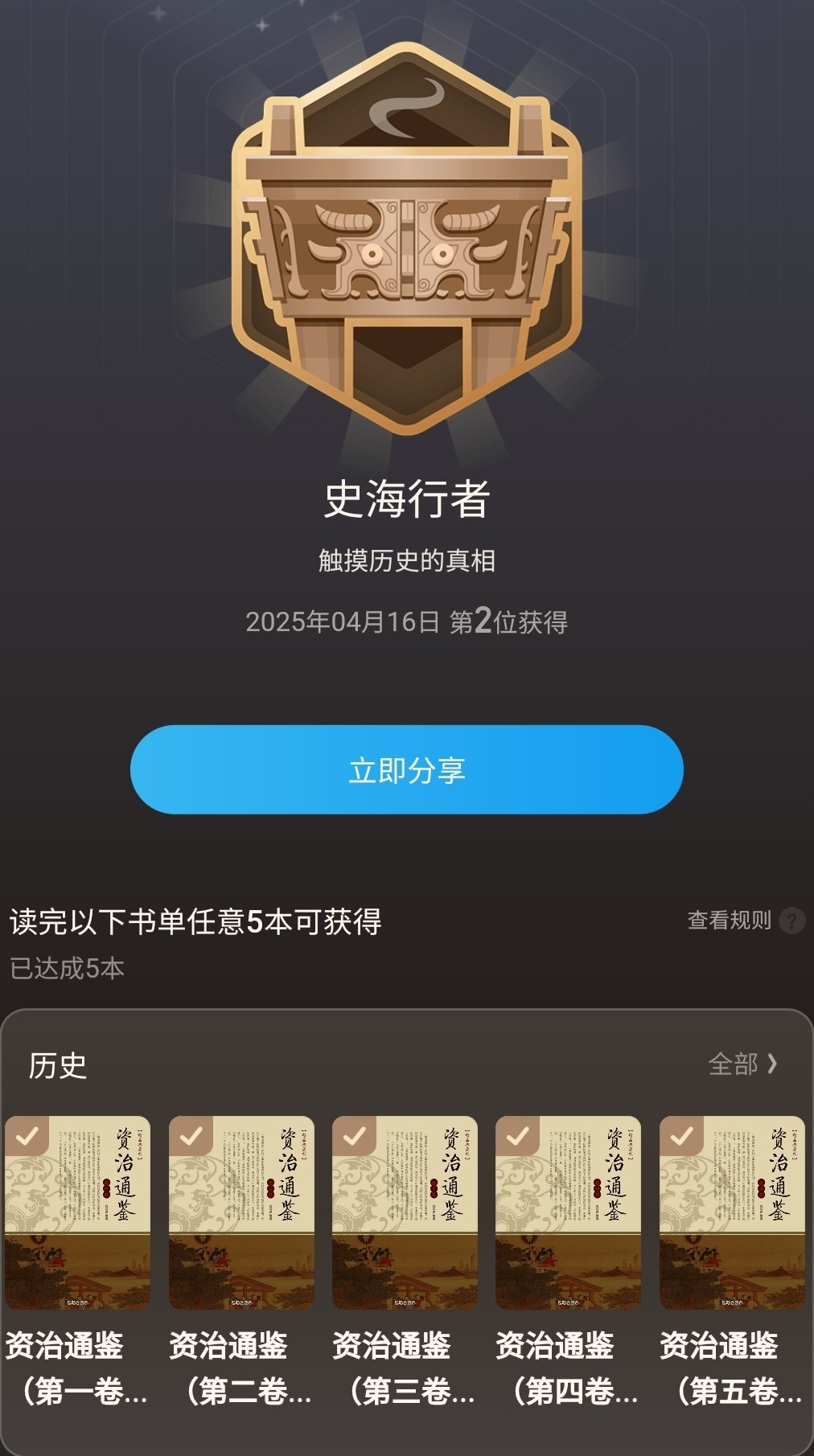
Task: View 全部 books in 历史 list
Action: point(742,1064)
